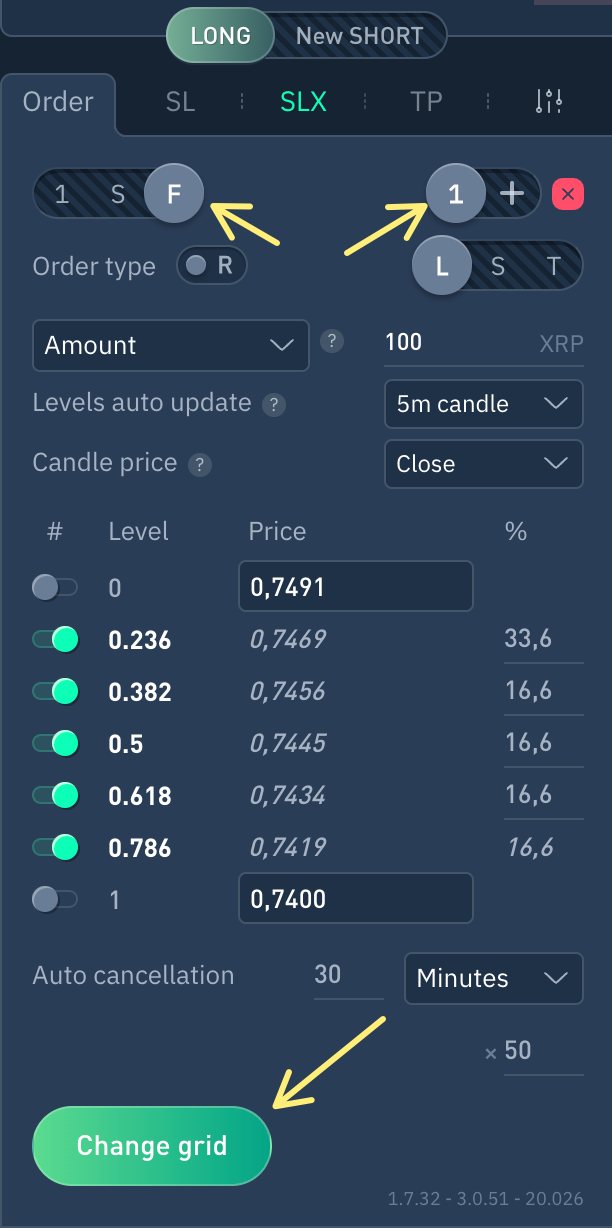Viewport: 612px width, 1228px height.
Task: Enable level 0 toggle
Action: coord(55,587)
